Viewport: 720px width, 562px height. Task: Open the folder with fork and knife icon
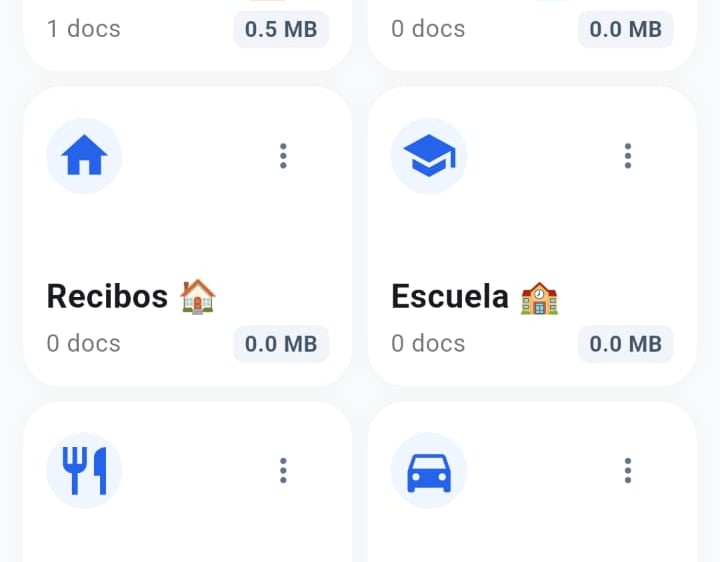tap(187, 482)
